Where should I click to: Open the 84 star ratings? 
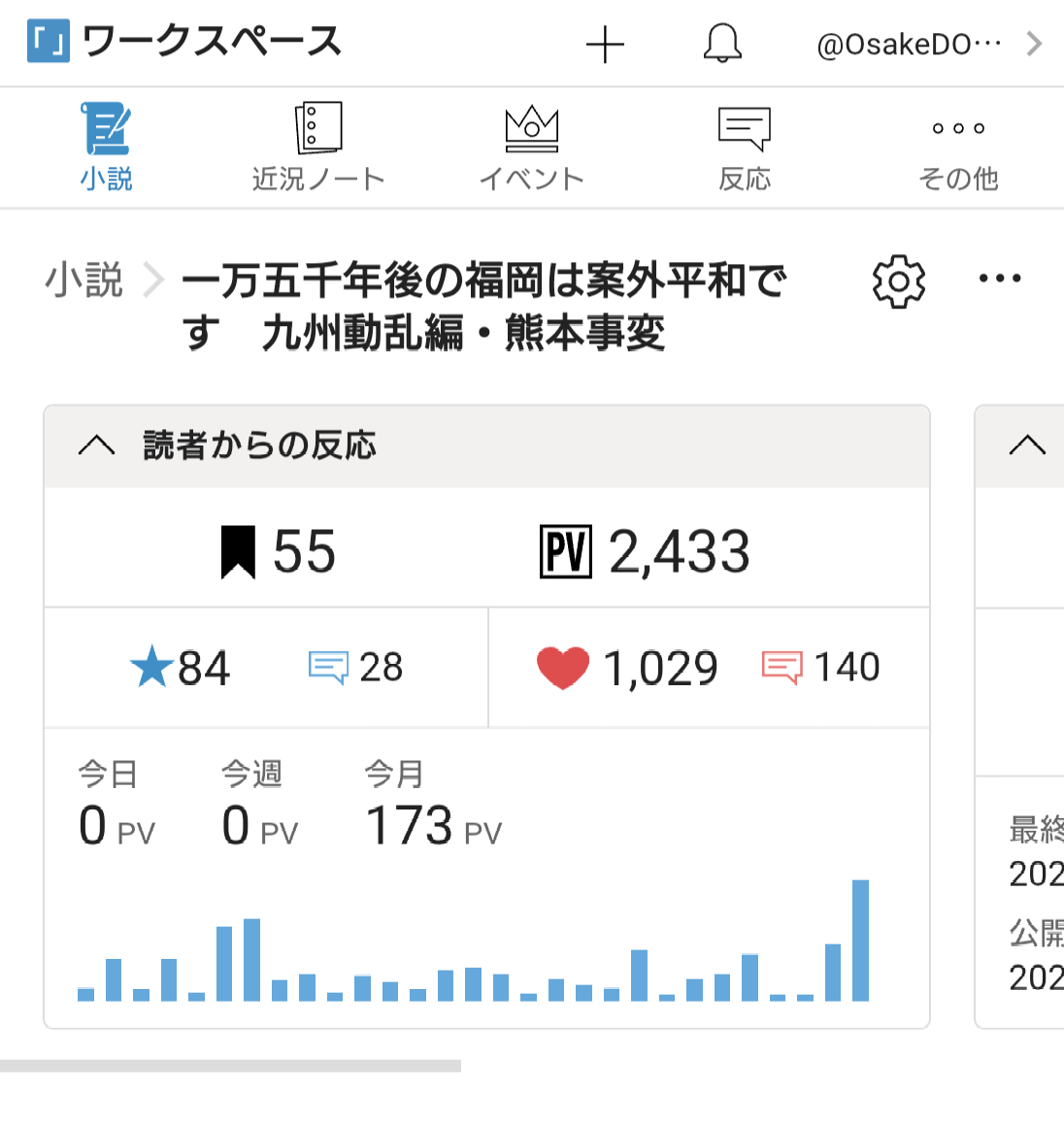click(181, 668)
